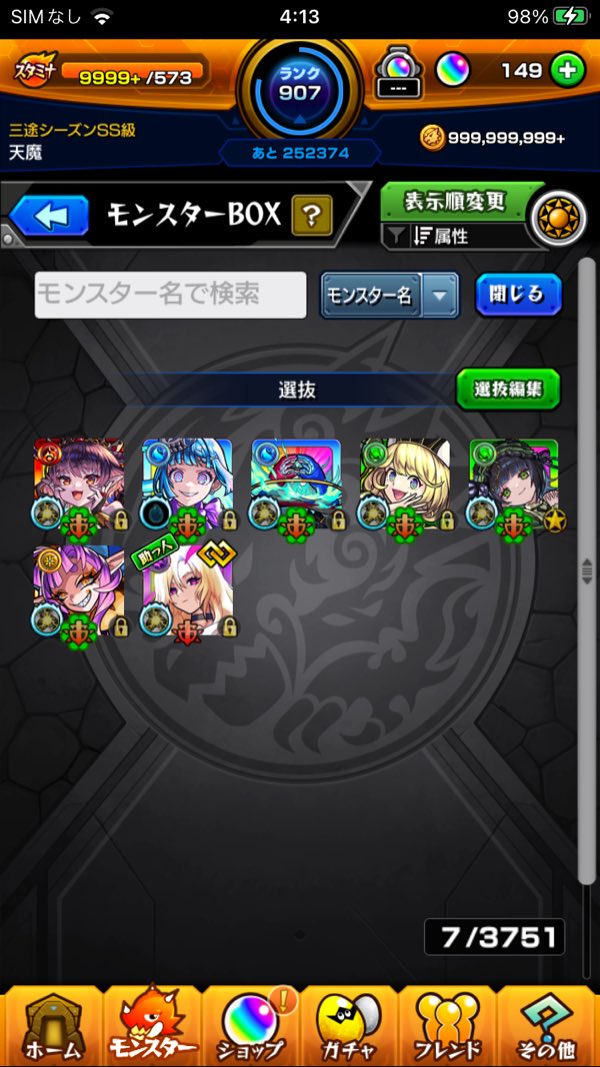Switch to the ホーム tab
Image resolution: width=600 pixels, height=1067 pixels.
(x=52, y=1027)
